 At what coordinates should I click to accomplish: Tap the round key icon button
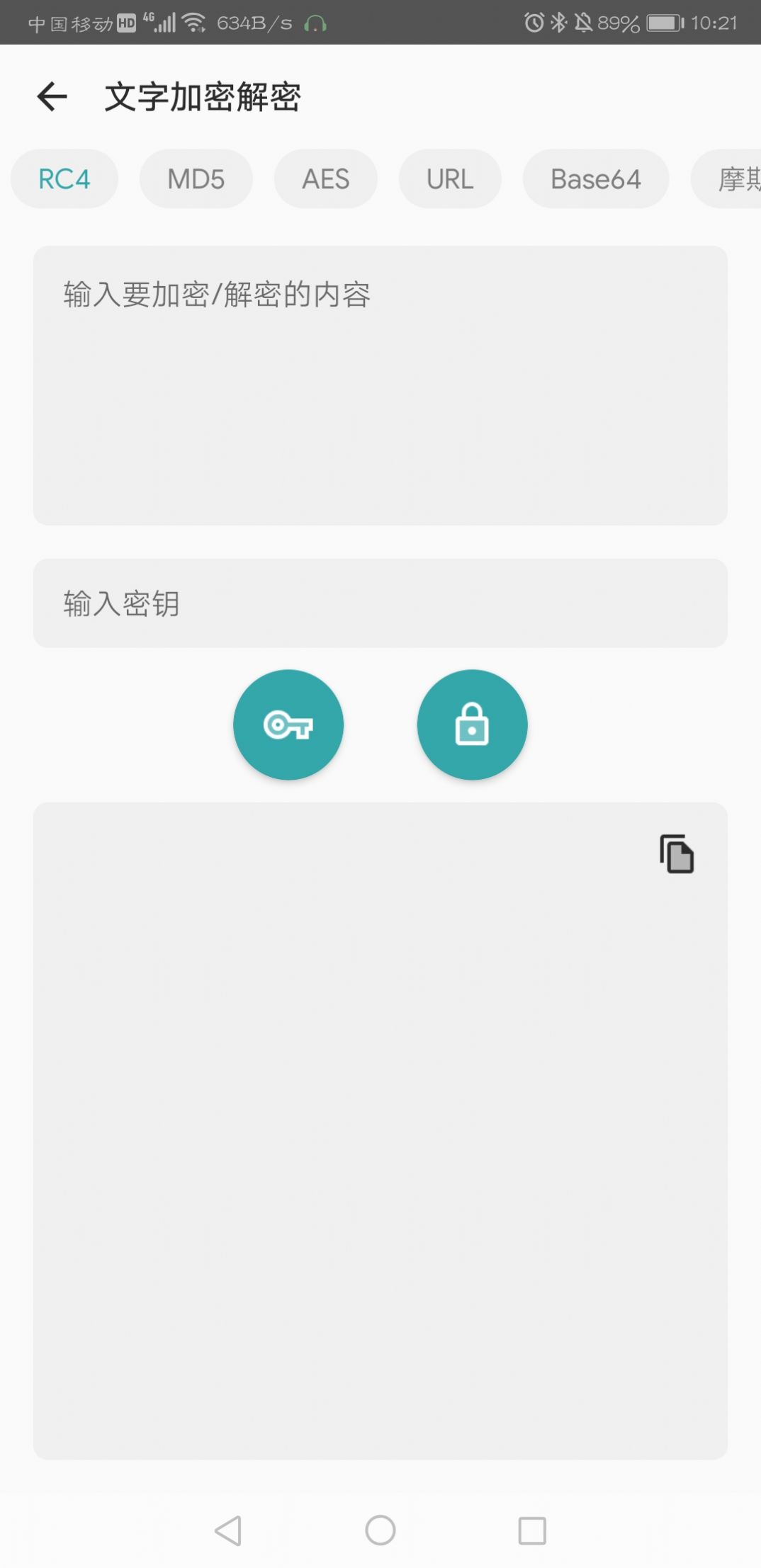pos(288,725)
